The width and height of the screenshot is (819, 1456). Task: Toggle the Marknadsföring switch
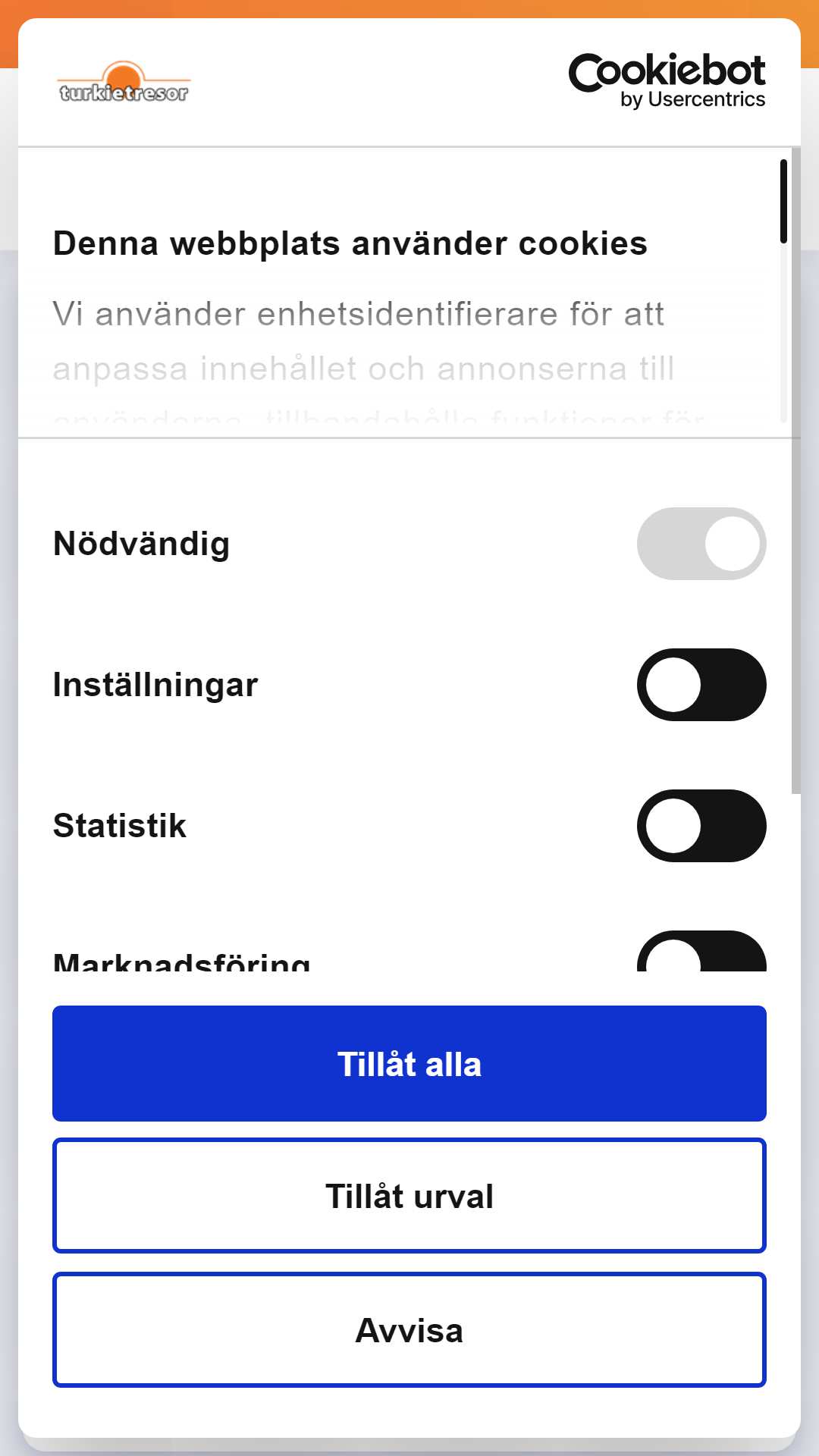pyautogui.click(x=701, y=952)
